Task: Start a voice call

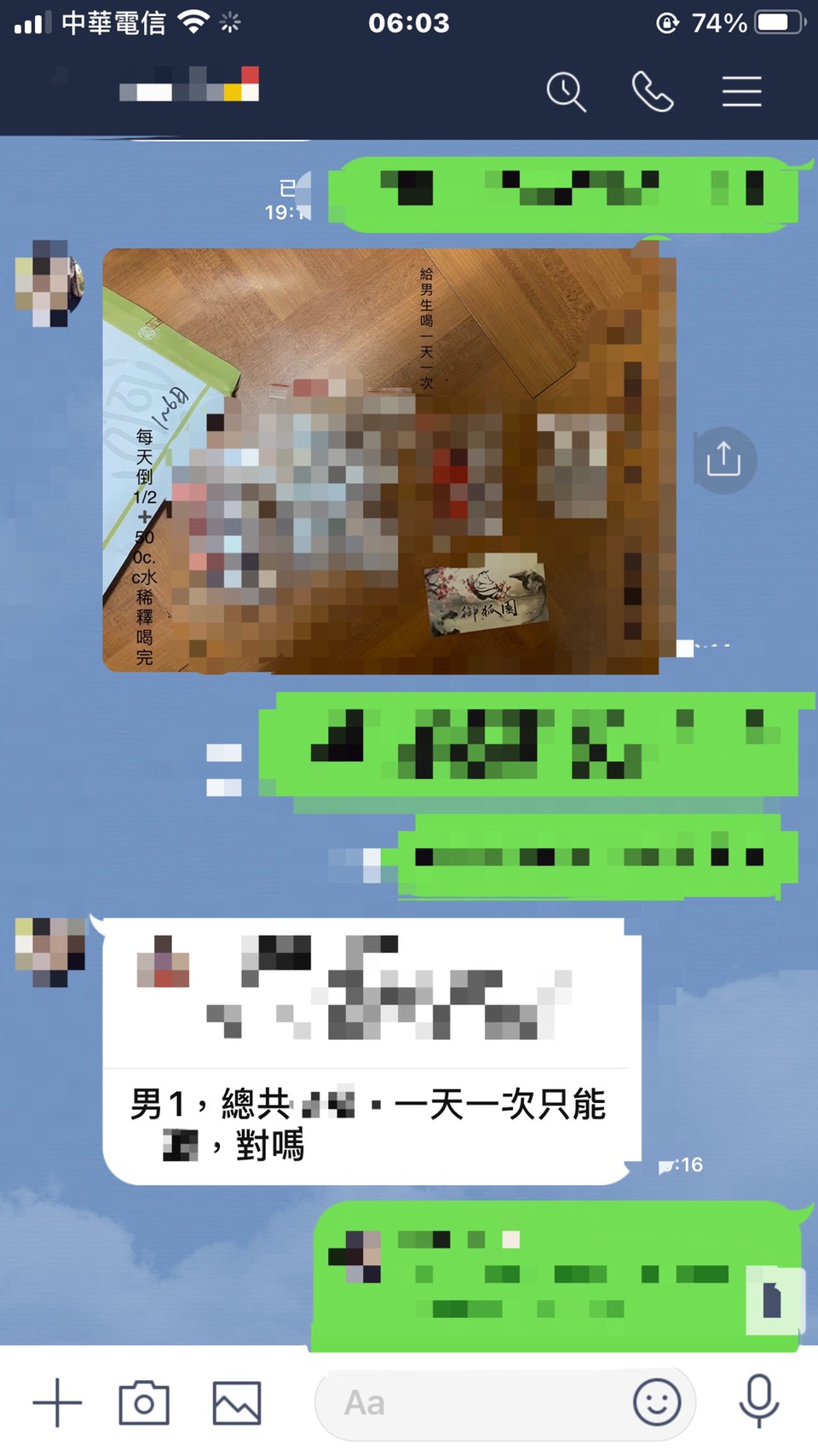Action: (x=652, y=91)
